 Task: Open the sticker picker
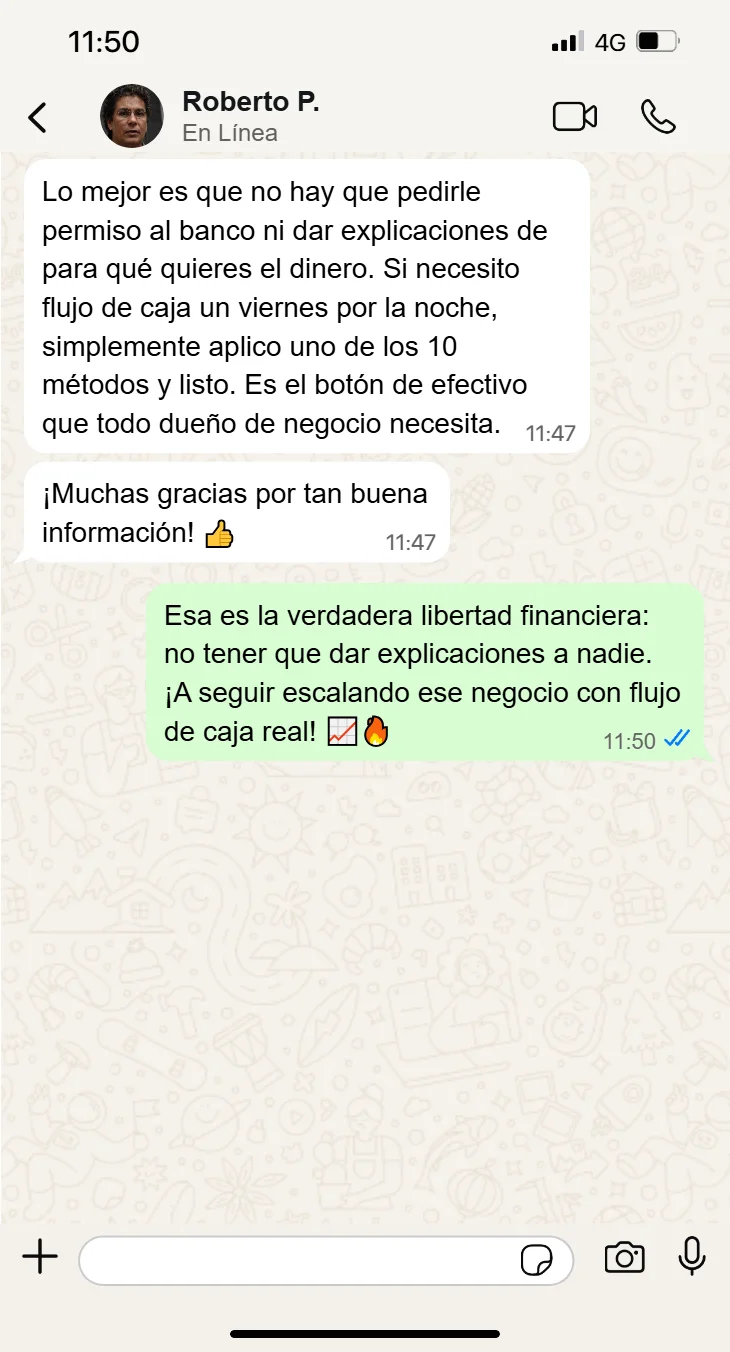click(537, 1260)
